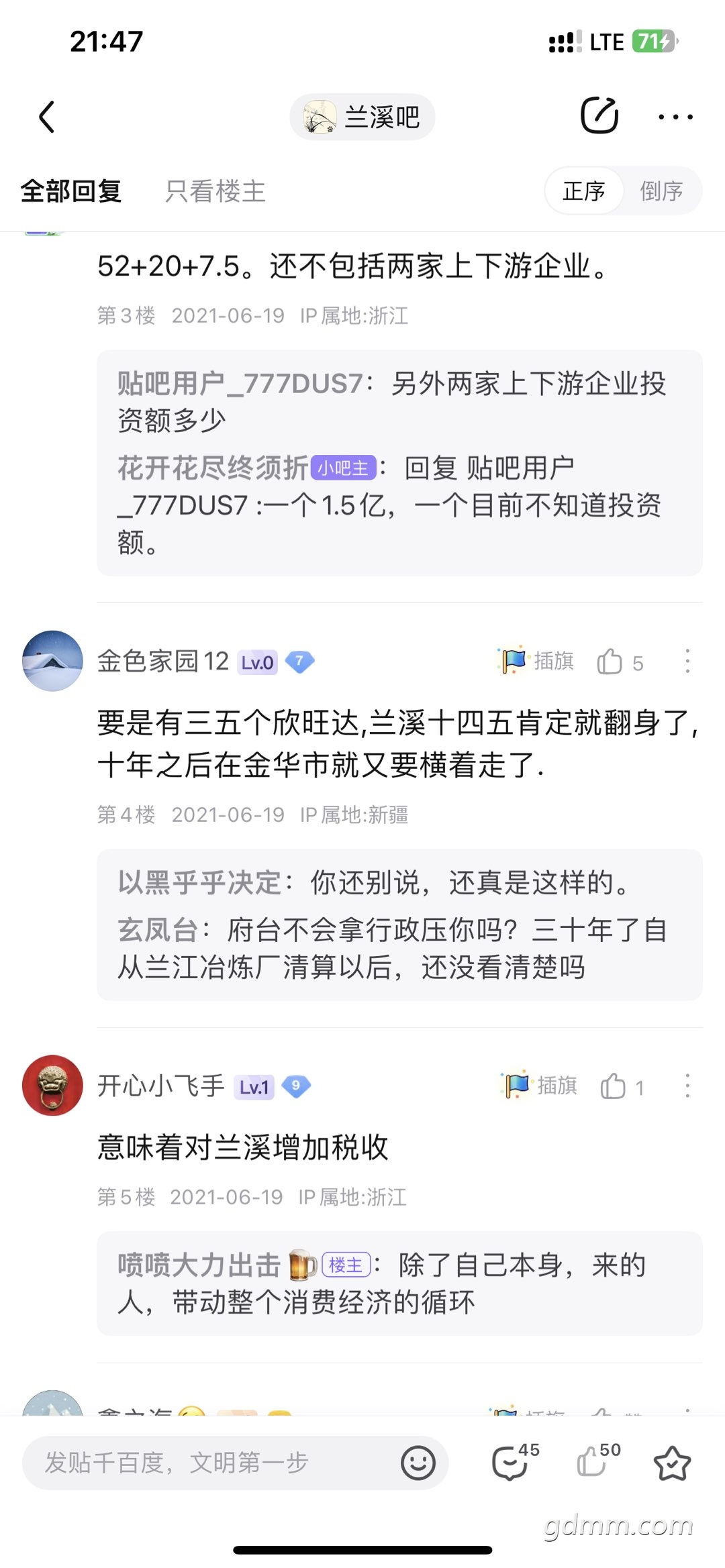The height and width of the screenshot is (1568, 725).
Task: Open the top-right overflow menu
Action: (x=675, y=117)
